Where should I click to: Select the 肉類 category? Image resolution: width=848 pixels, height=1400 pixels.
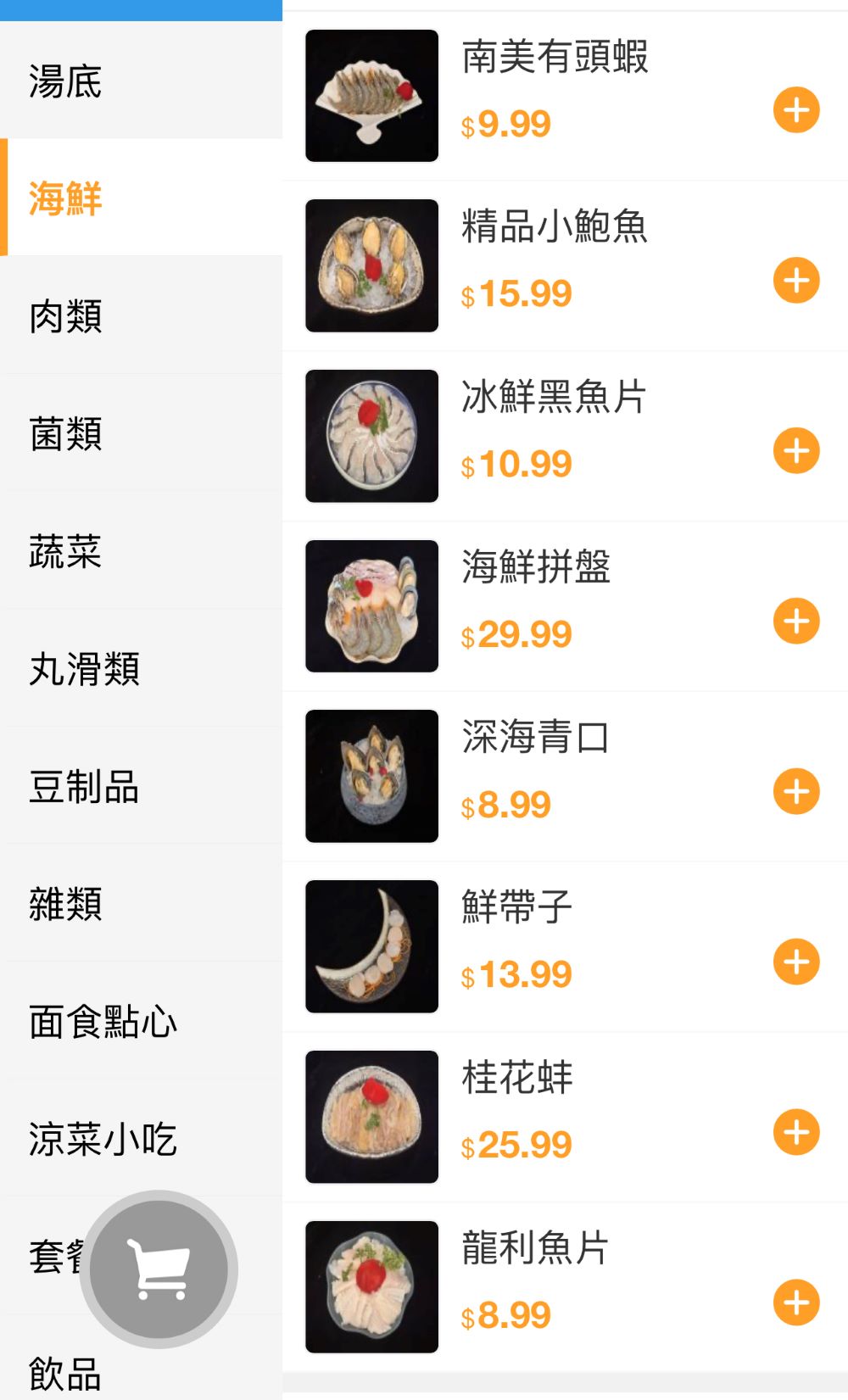(x=65, y=316)
